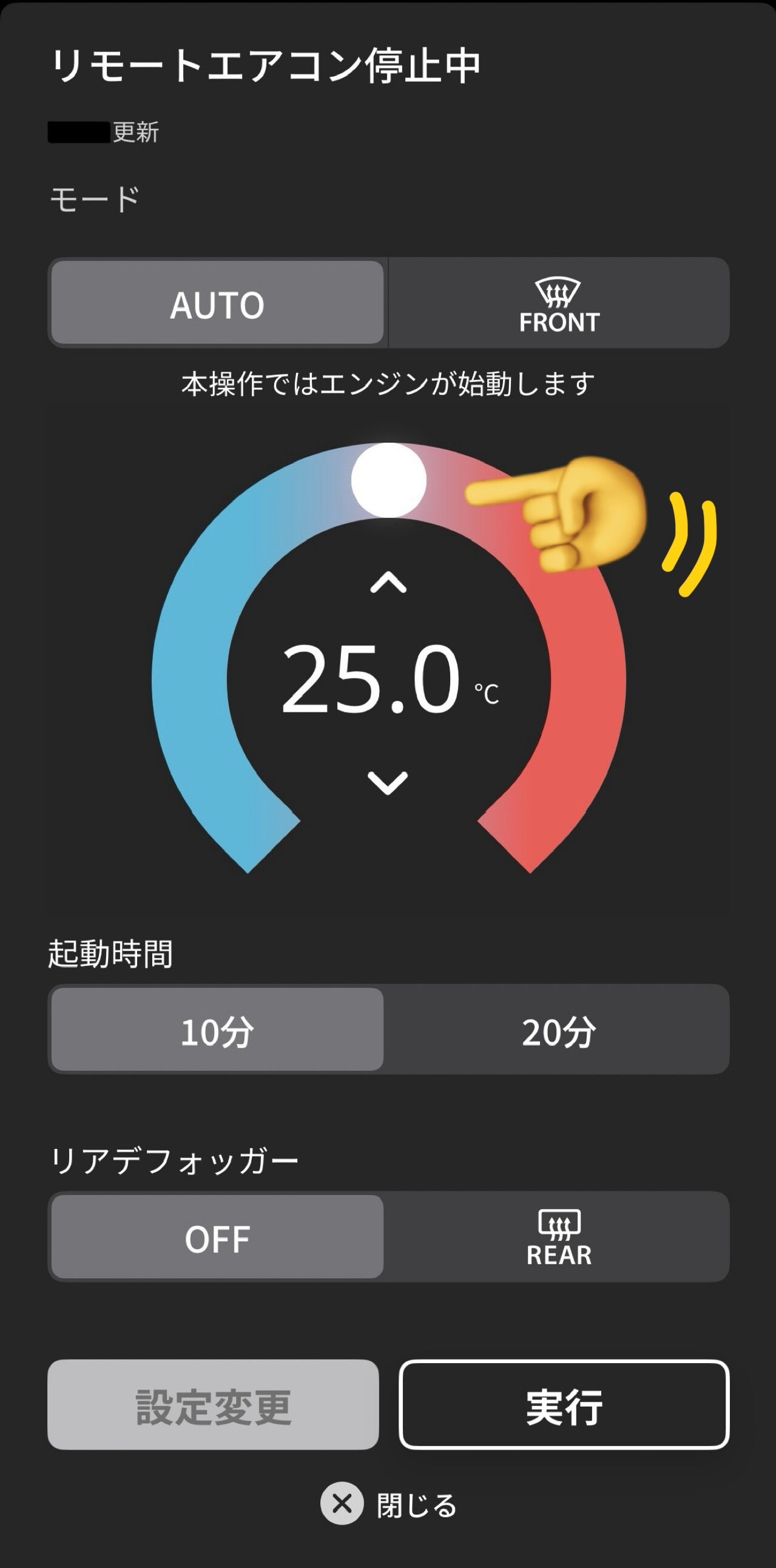Tap the white temperature dial handle
Screen dimensions: 776x1568
pos(389,480)
